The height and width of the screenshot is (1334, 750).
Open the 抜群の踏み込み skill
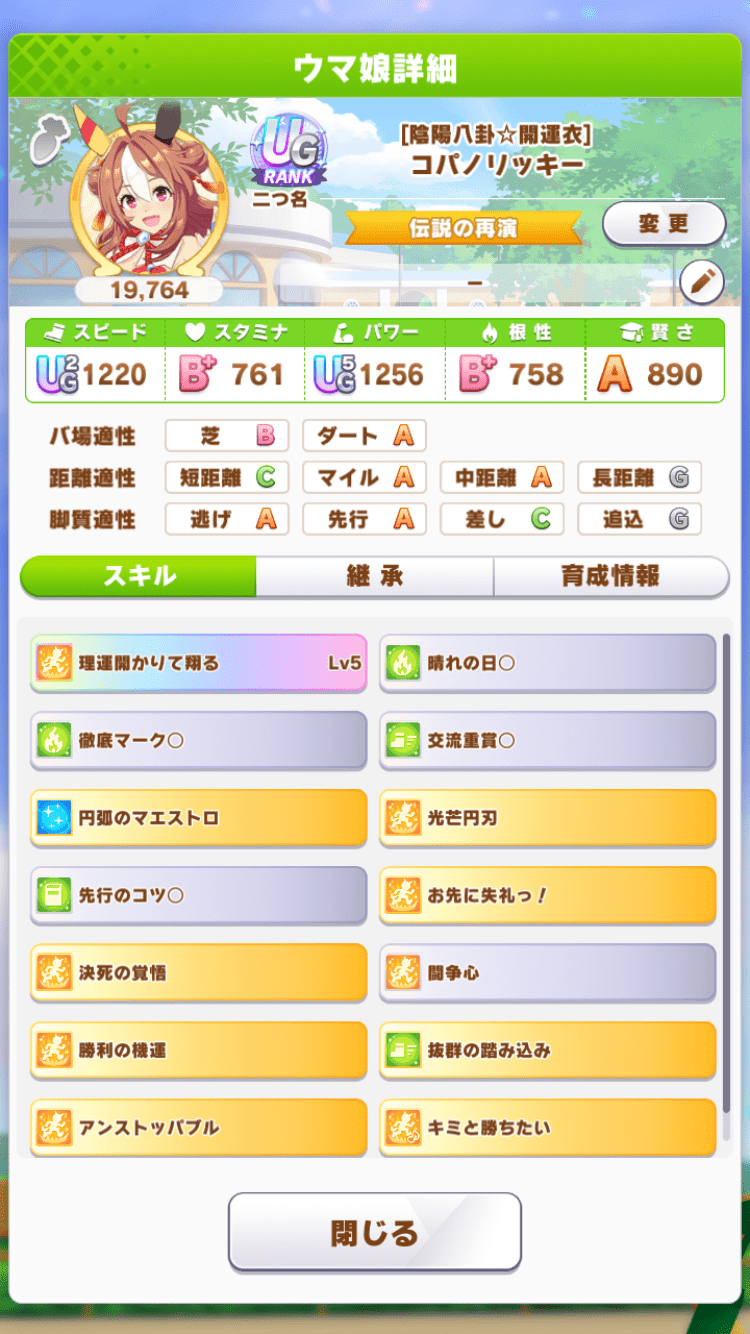pyautogui.click(x=547, y=1050)
